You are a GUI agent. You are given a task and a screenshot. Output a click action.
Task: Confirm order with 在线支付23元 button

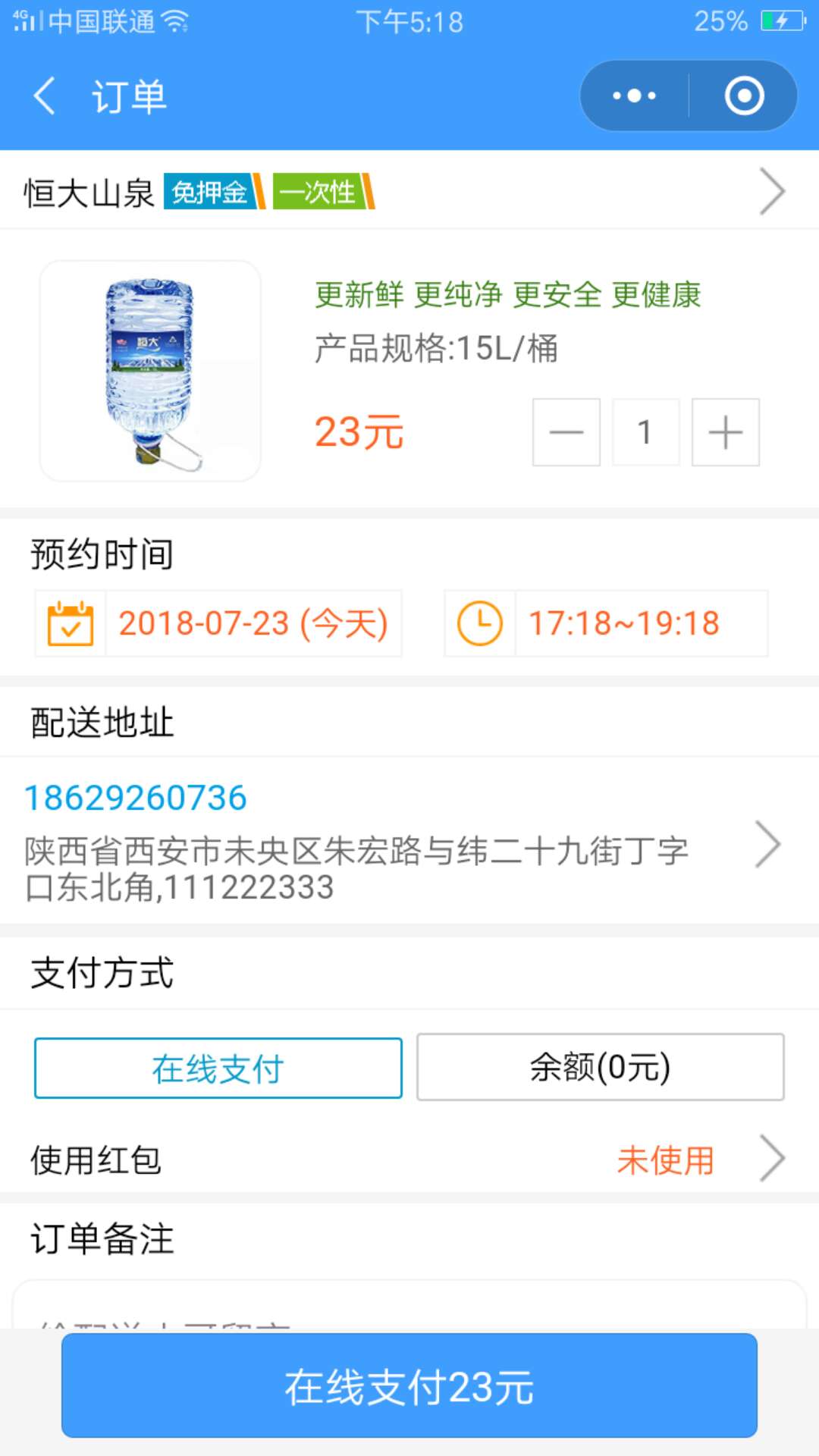click(409, 1385)
